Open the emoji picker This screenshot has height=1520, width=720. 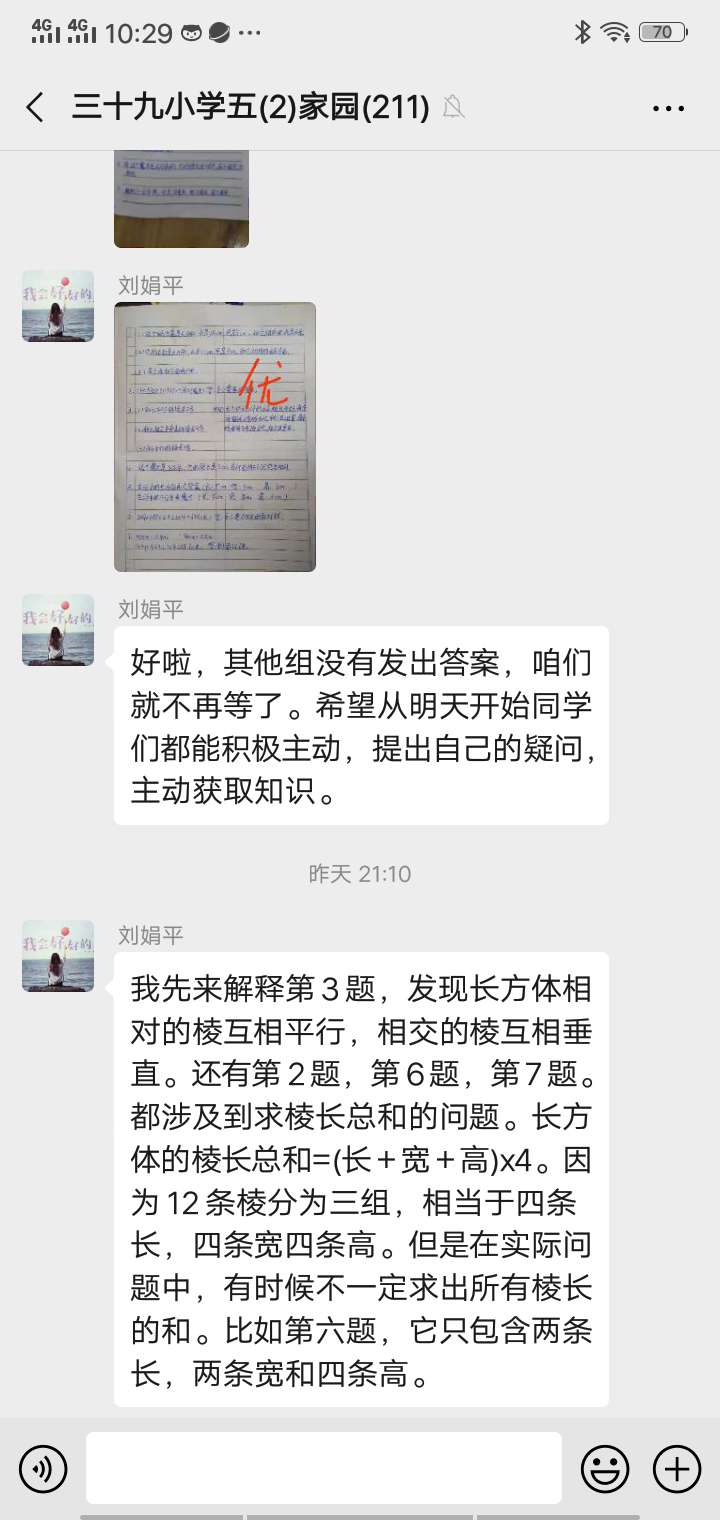[x=606, y=1469]
